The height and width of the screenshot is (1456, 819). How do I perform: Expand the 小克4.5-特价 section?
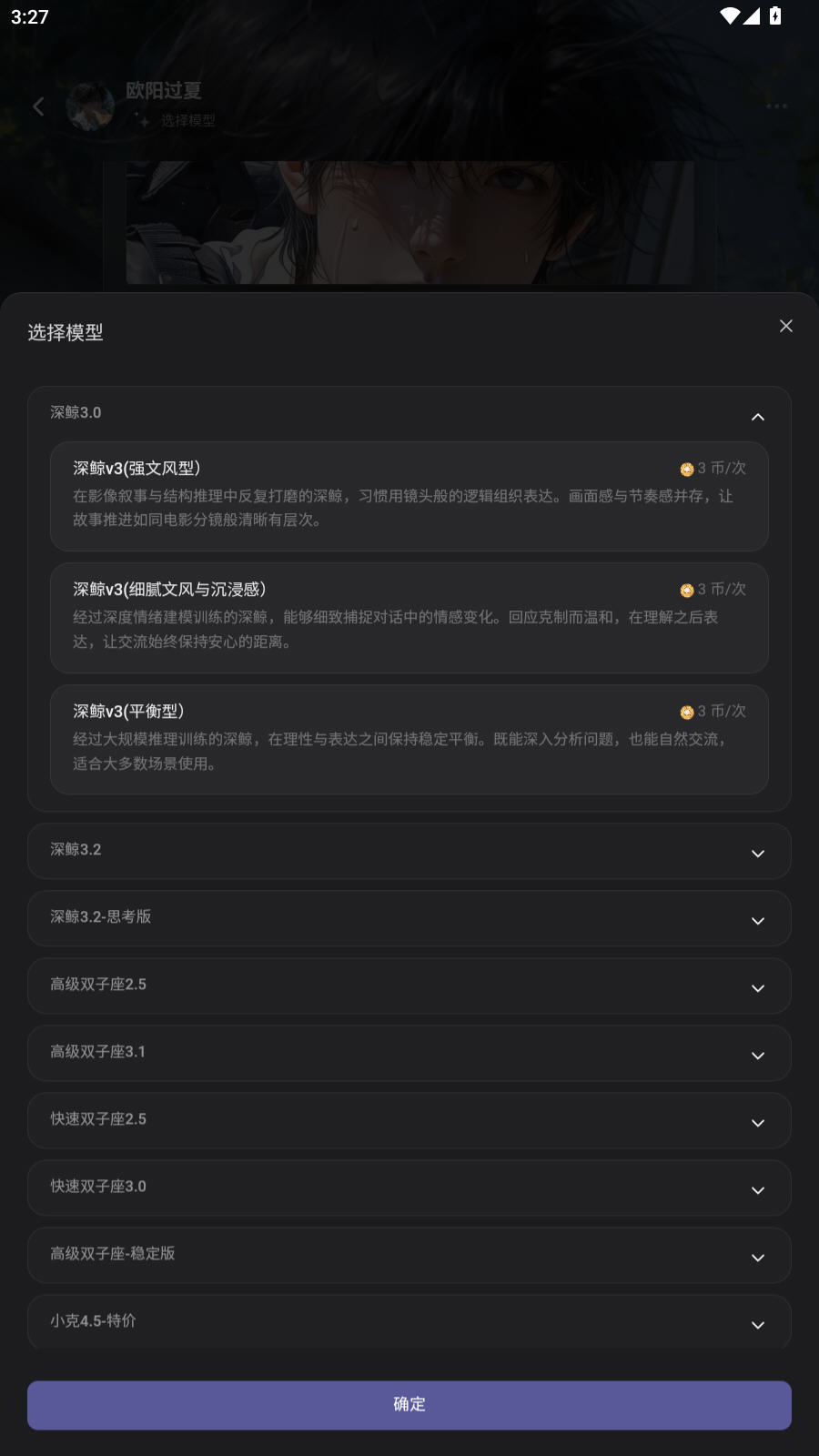coord(409,1322)
